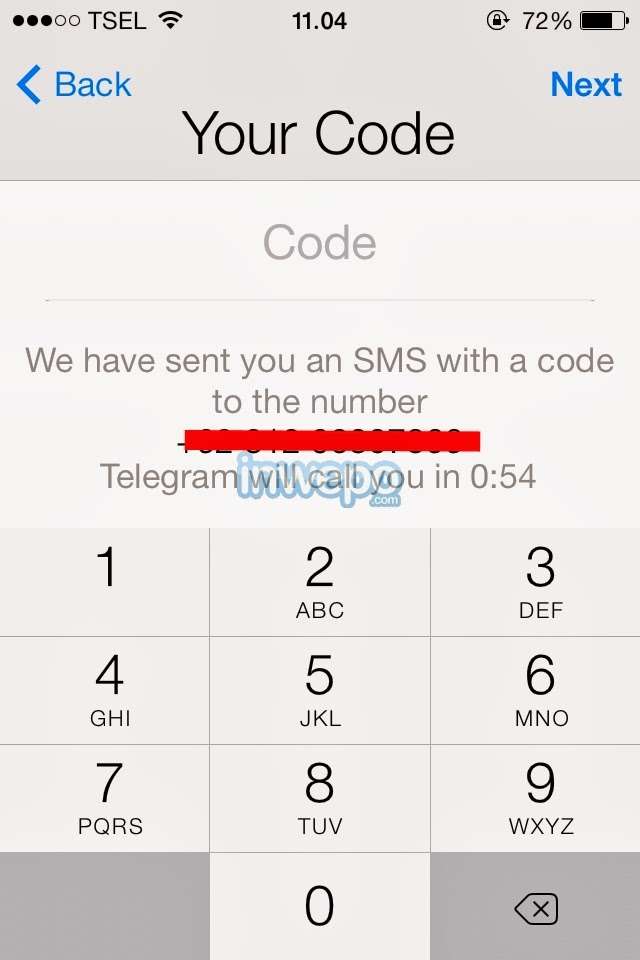Viewport: 640px width, 960px height.
Task: Tap the 8 TUV key
Action: tap(320, 798)
